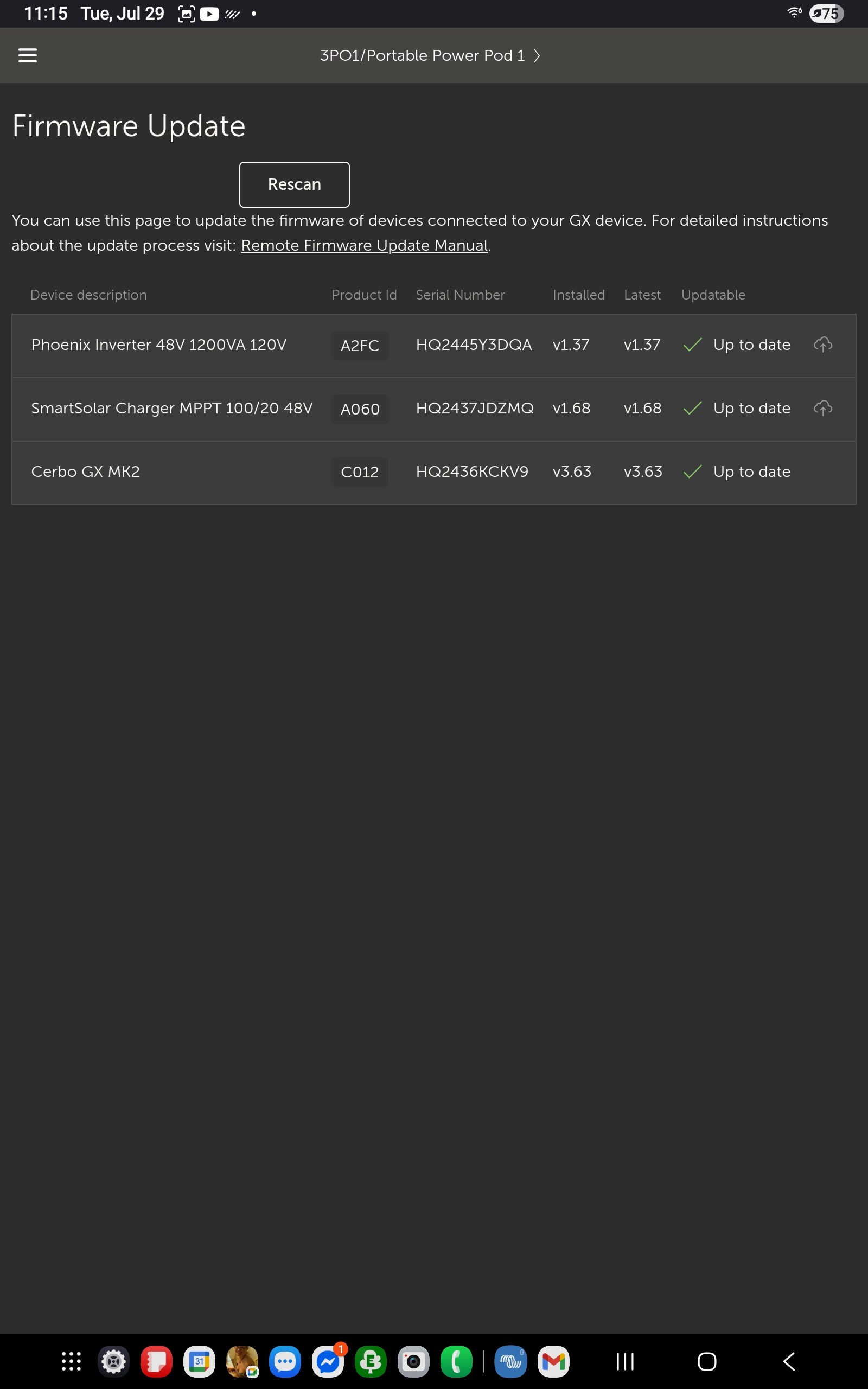Open the 3PO1/Portable Power Pod 1 selector
The image size is (868, 1389).
pyautogui.click(x=430, y=56)
